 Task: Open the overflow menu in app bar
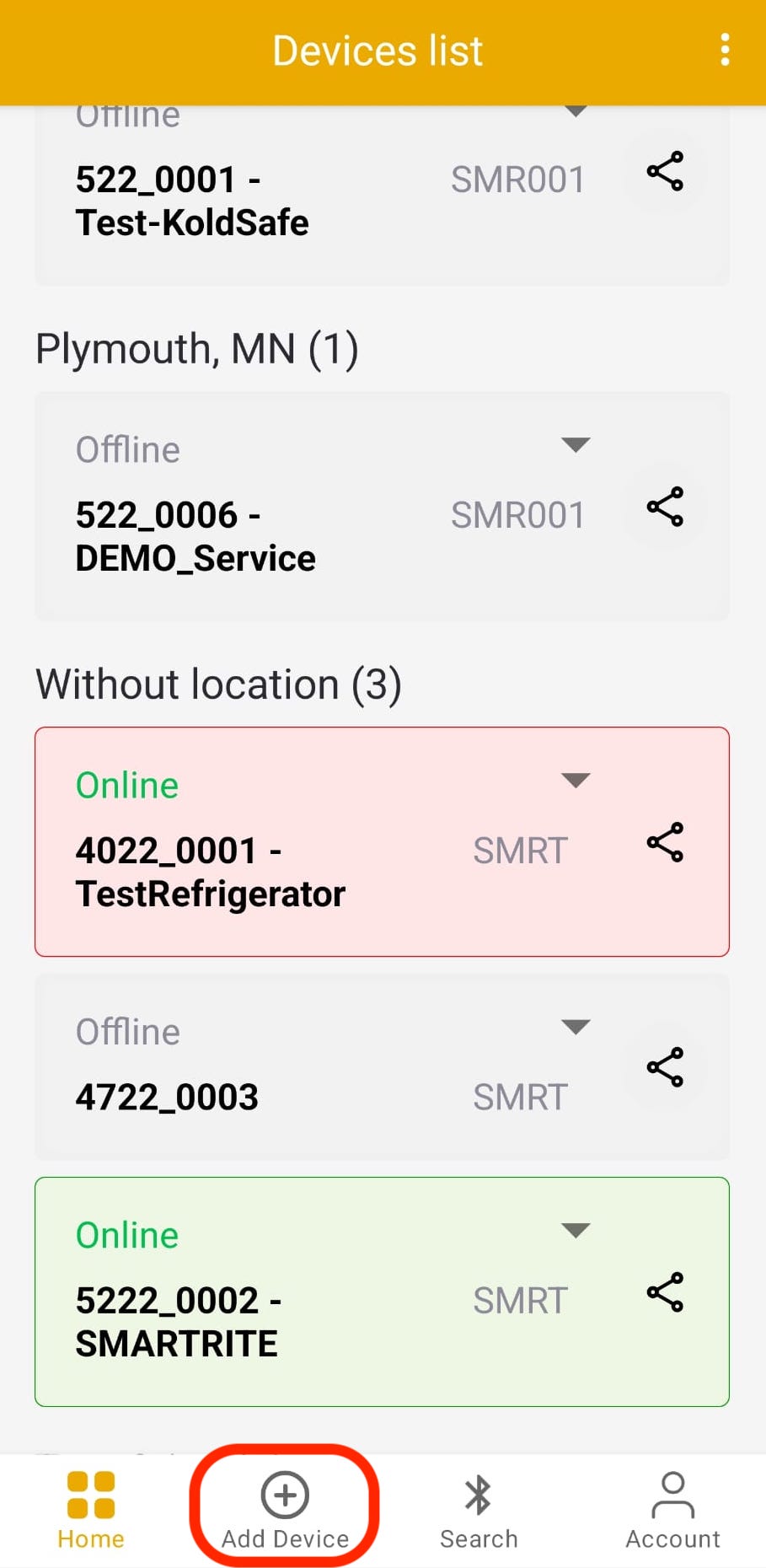pyautogui.click(x=725, y=51)
